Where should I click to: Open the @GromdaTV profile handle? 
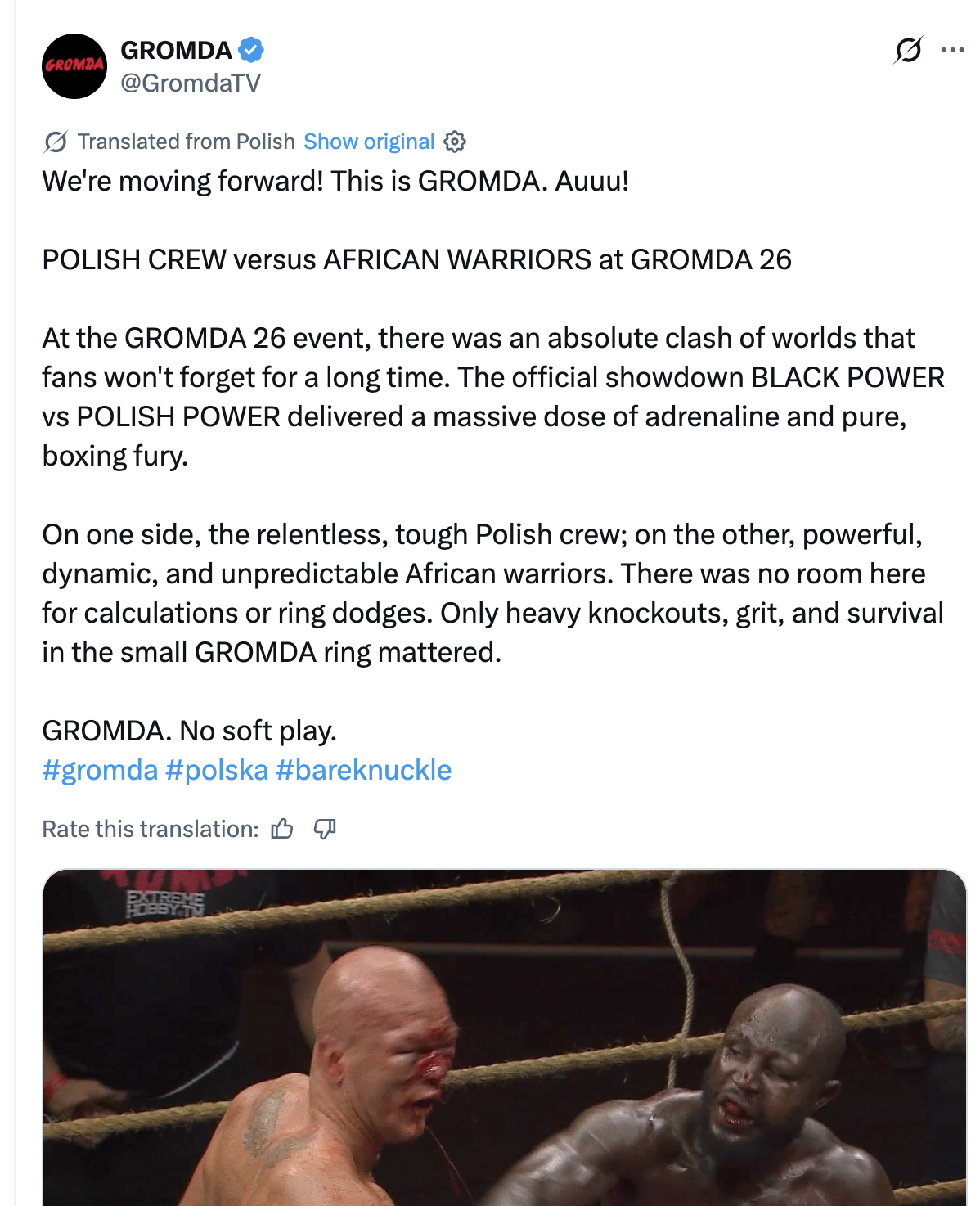[191, 83]
